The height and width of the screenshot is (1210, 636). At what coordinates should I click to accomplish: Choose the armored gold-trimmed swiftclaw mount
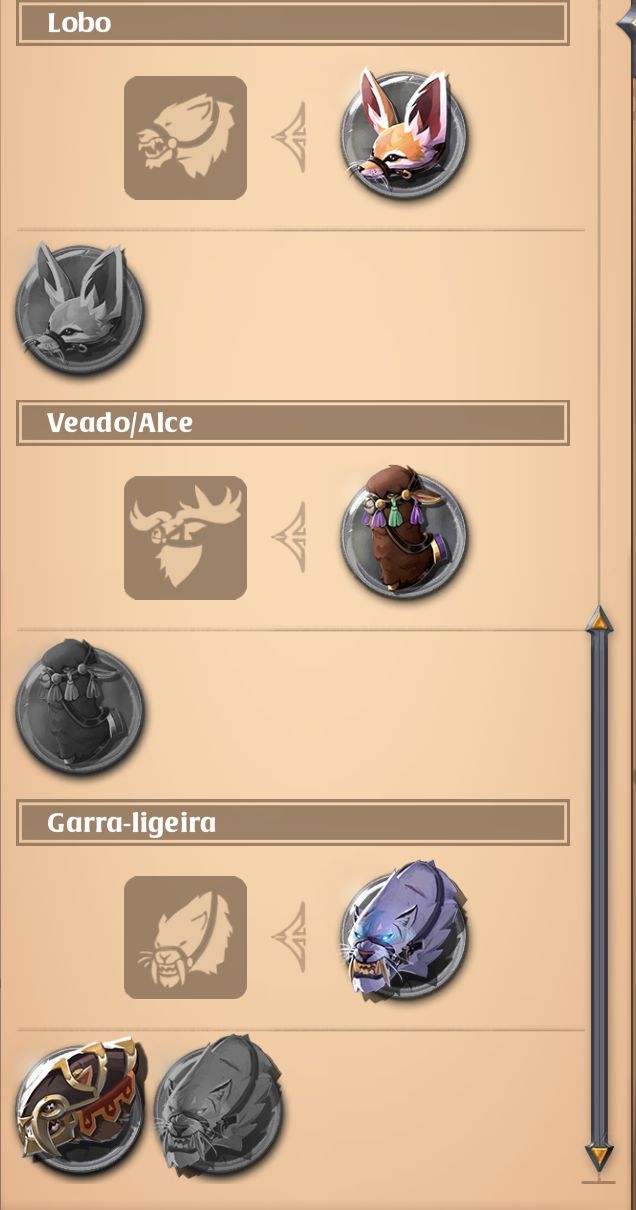point(81,1107)
